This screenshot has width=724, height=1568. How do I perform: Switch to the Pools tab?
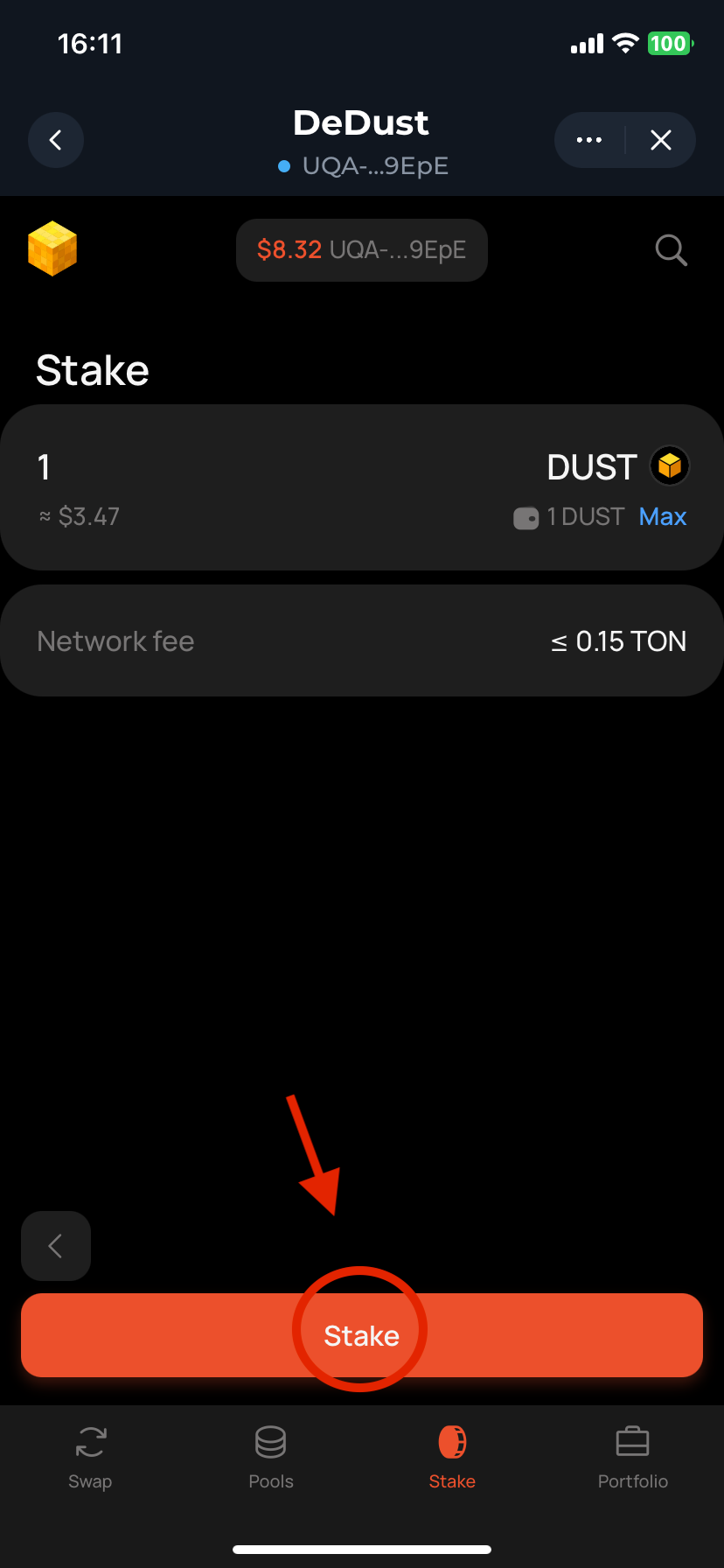coord(271,1456)
